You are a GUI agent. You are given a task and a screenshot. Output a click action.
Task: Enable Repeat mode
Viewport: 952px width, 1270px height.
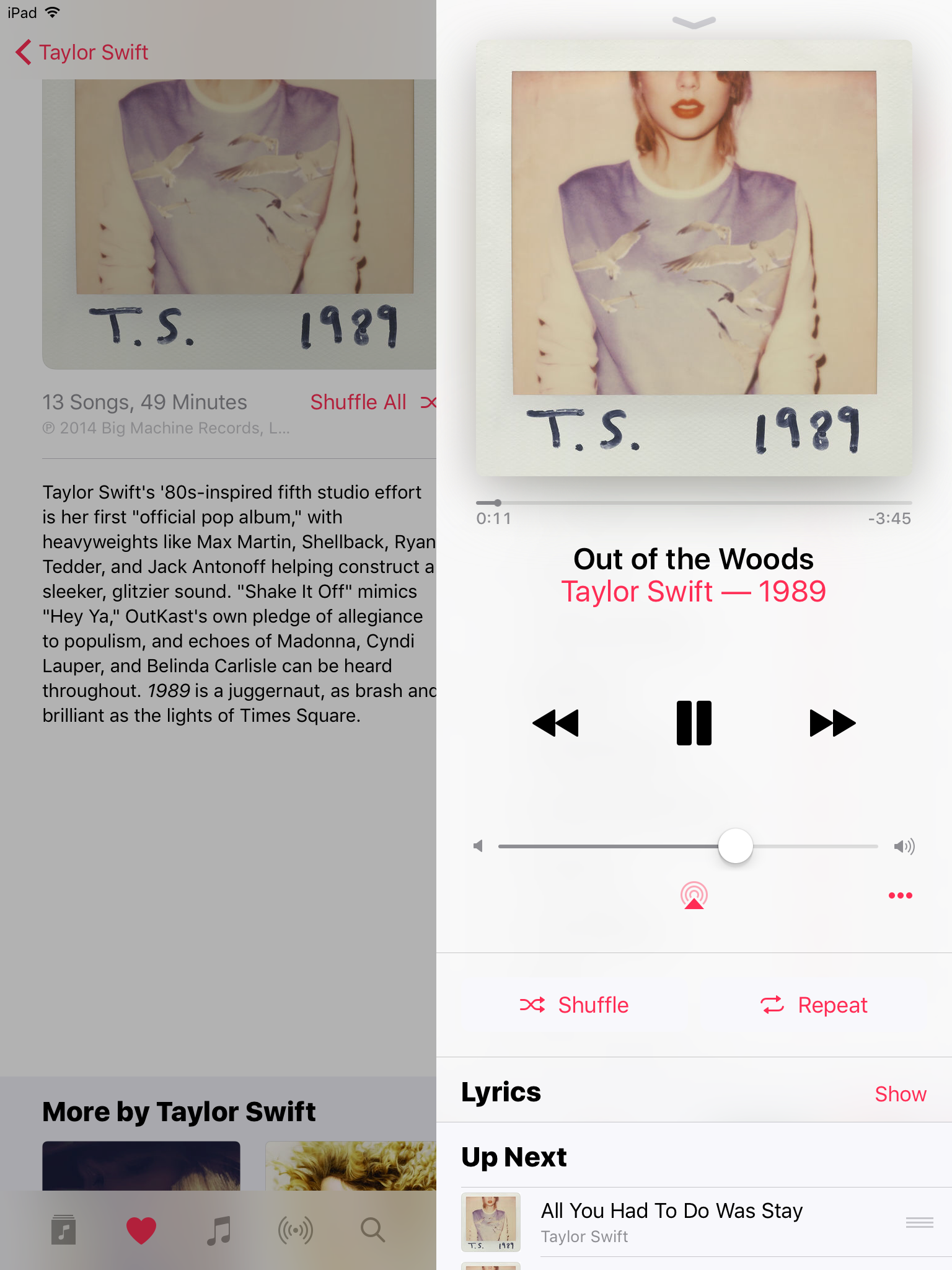click(814, 1005)
